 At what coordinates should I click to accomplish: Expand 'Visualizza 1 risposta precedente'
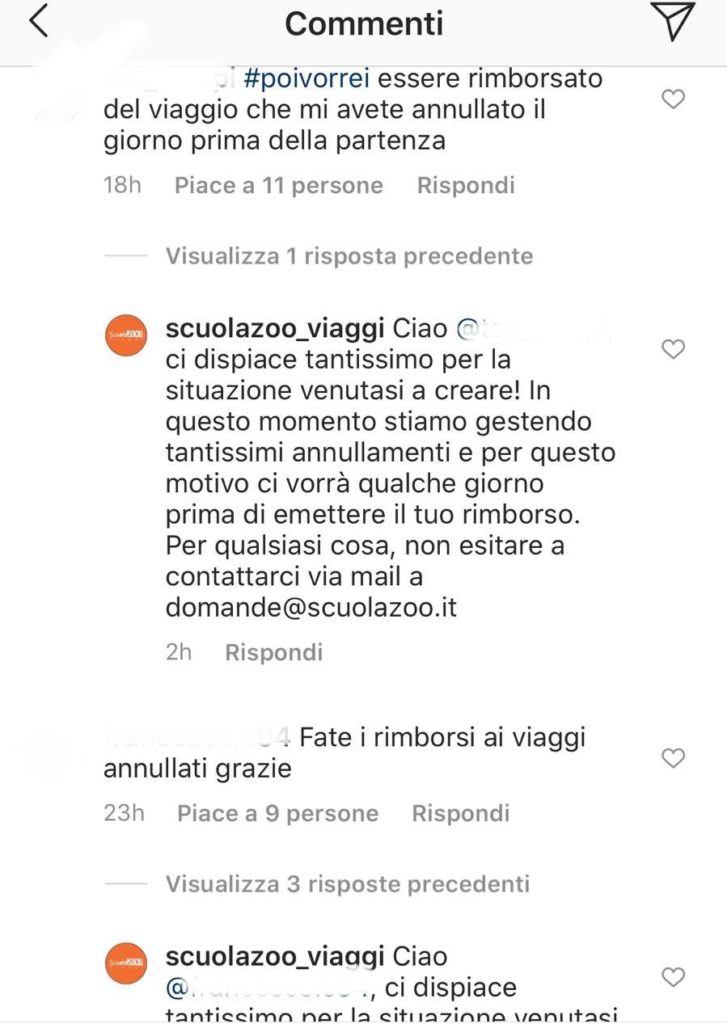pyautogui.click(x=349, y=256)
